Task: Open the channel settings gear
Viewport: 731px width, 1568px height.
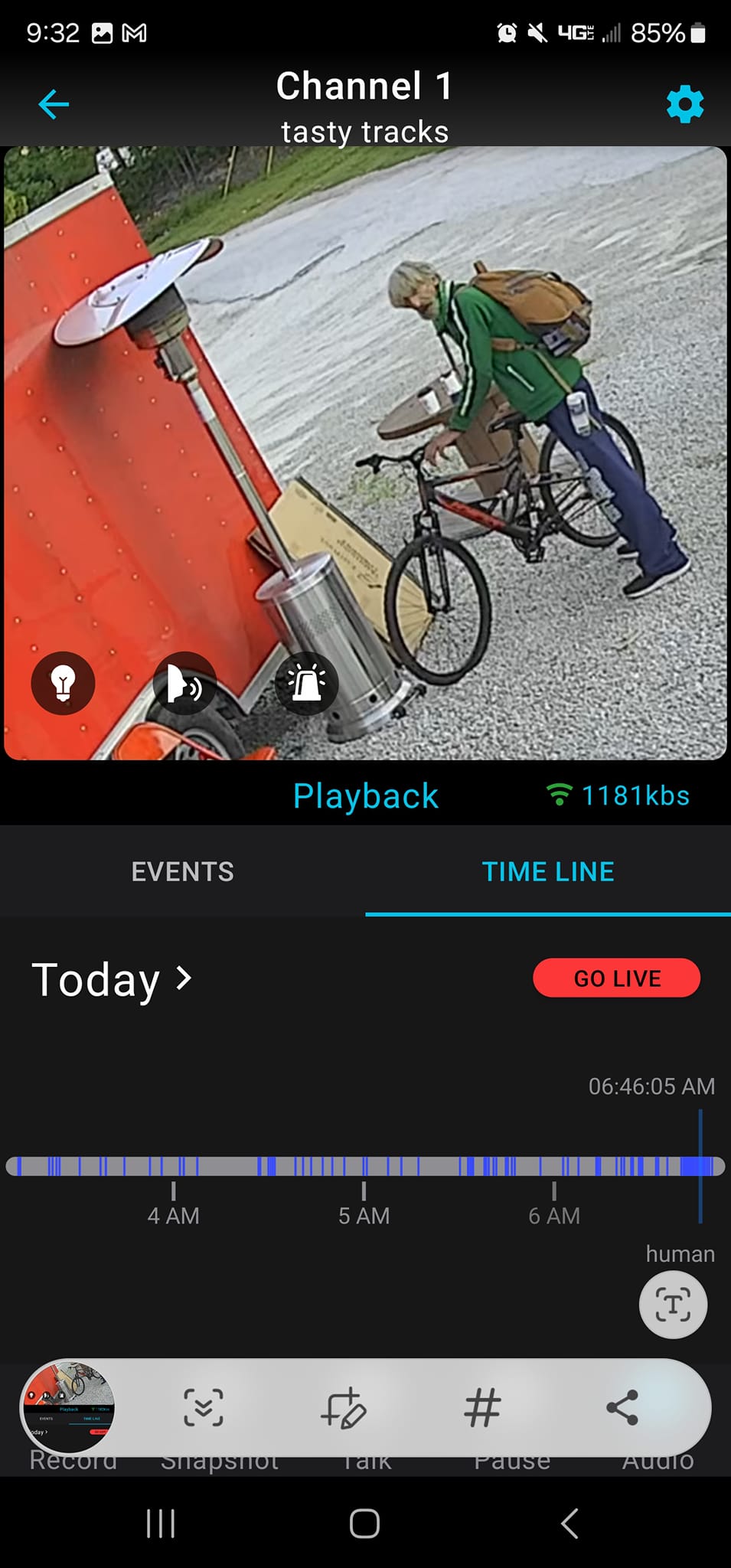Action: tap(684, 104)
